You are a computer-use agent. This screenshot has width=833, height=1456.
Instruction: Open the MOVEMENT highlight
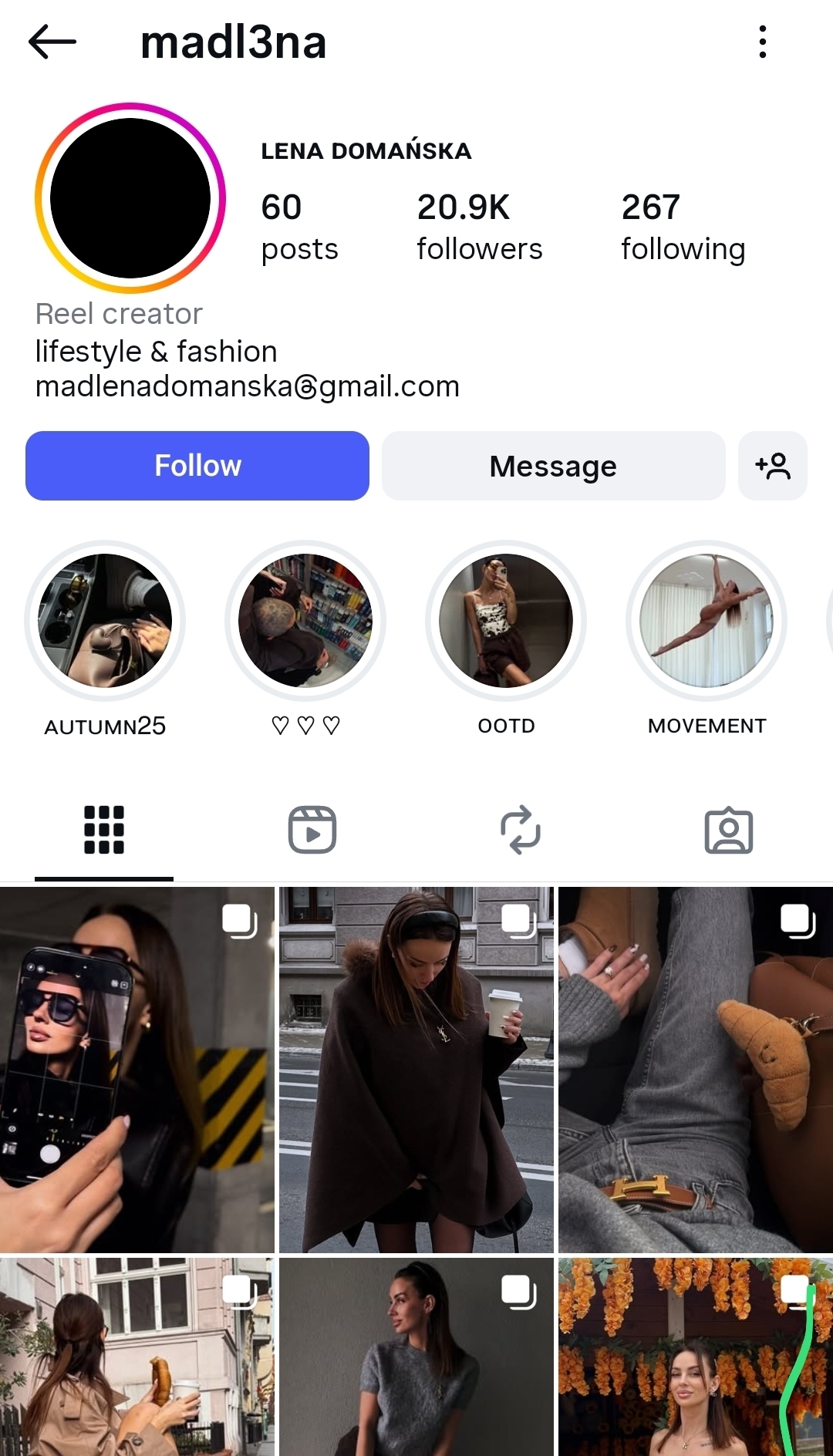click(707, 621)
